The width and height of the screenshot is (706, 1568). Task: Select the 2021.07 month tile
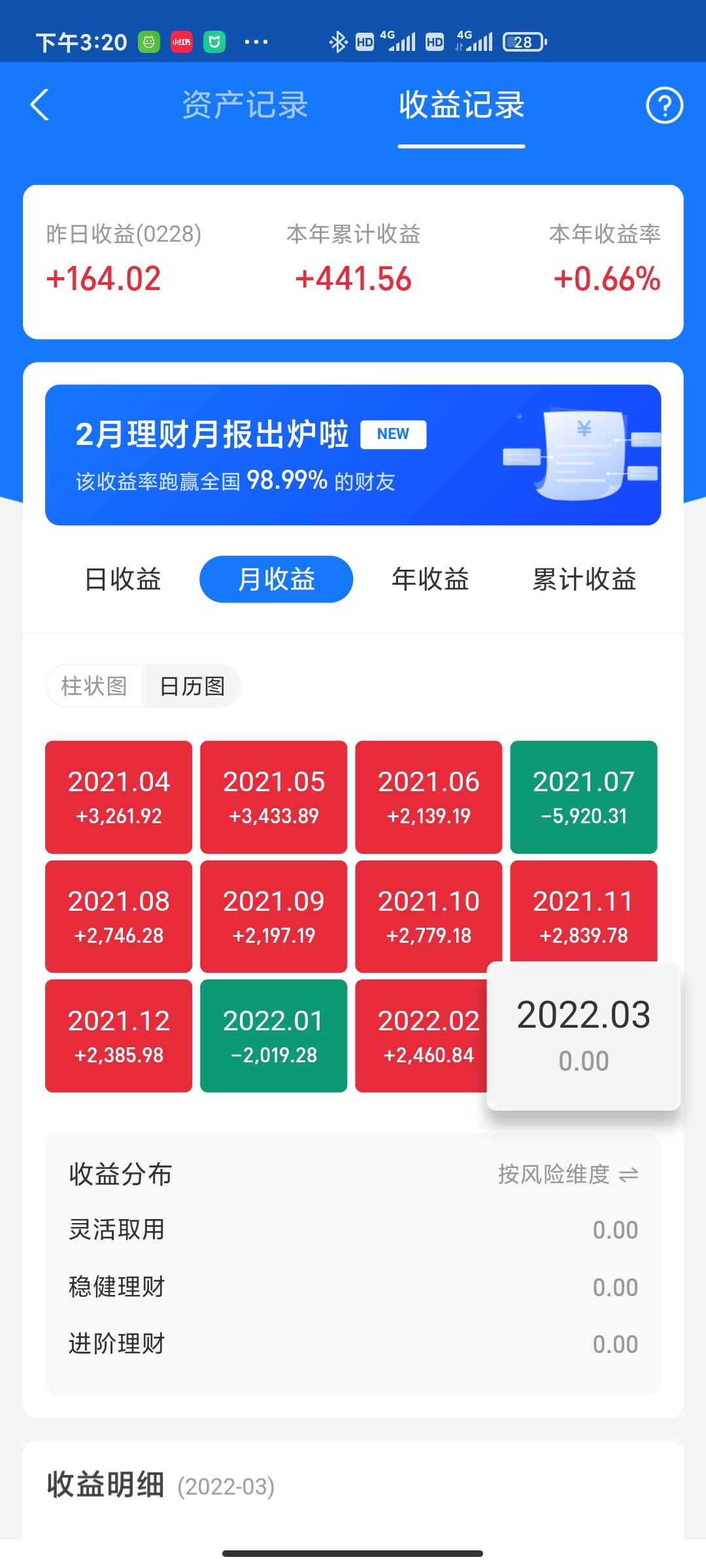pos(584,797)
